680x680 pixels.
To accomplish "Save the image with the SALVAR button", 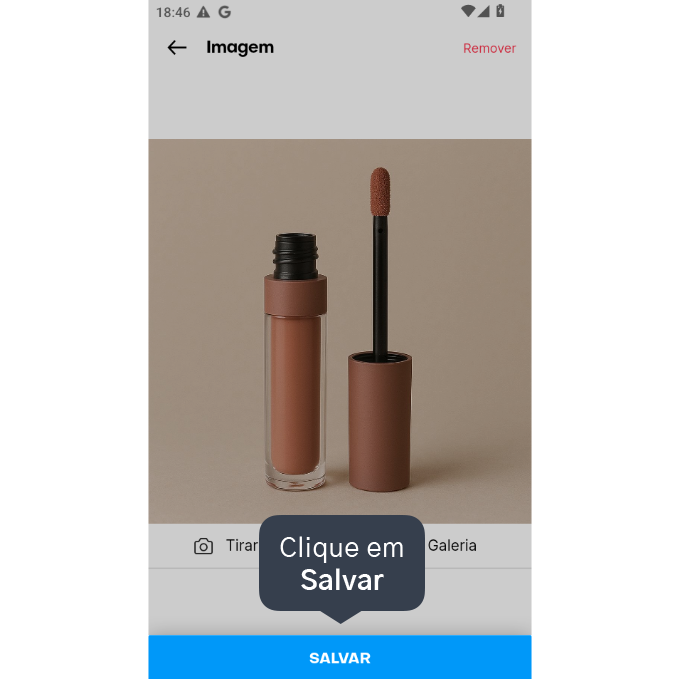I will [340, 658].
